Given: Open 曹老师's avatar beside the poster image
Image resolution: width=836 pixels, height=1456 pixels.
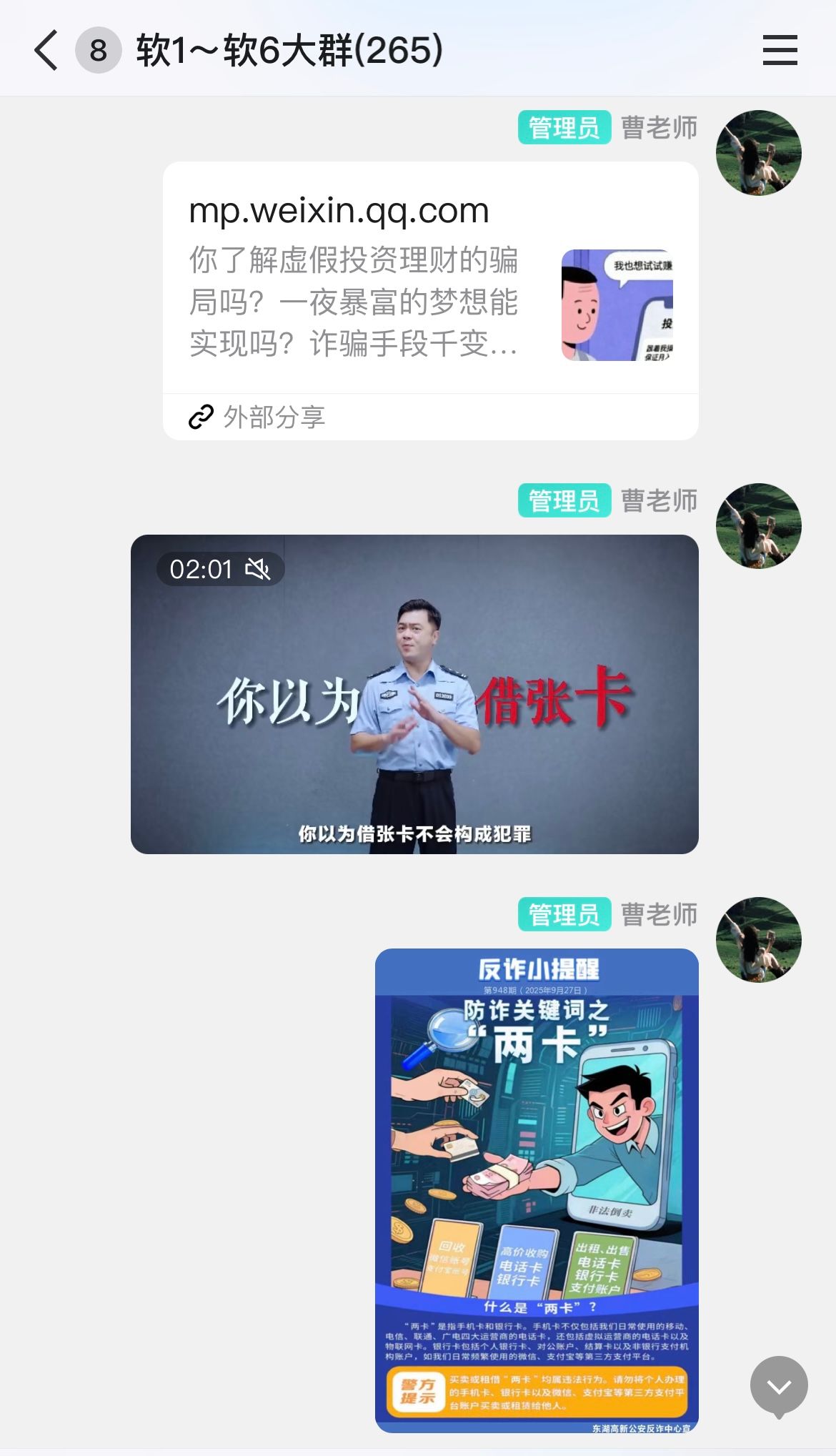Looking at the screenshot, I should (758, 939).
